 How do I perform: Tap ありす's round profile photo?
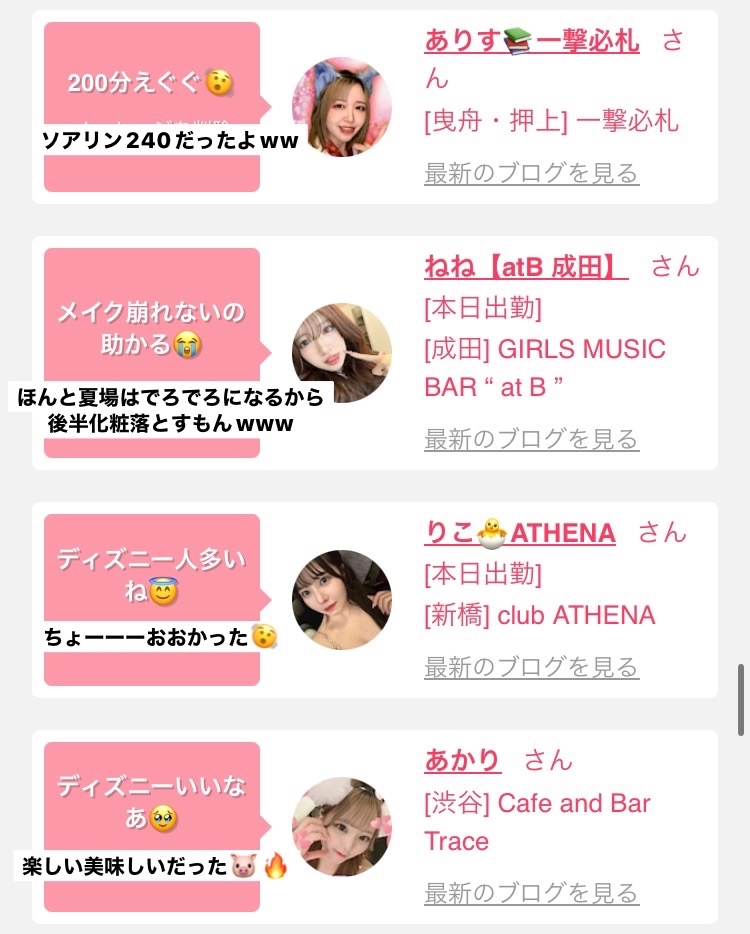(341, 107)
